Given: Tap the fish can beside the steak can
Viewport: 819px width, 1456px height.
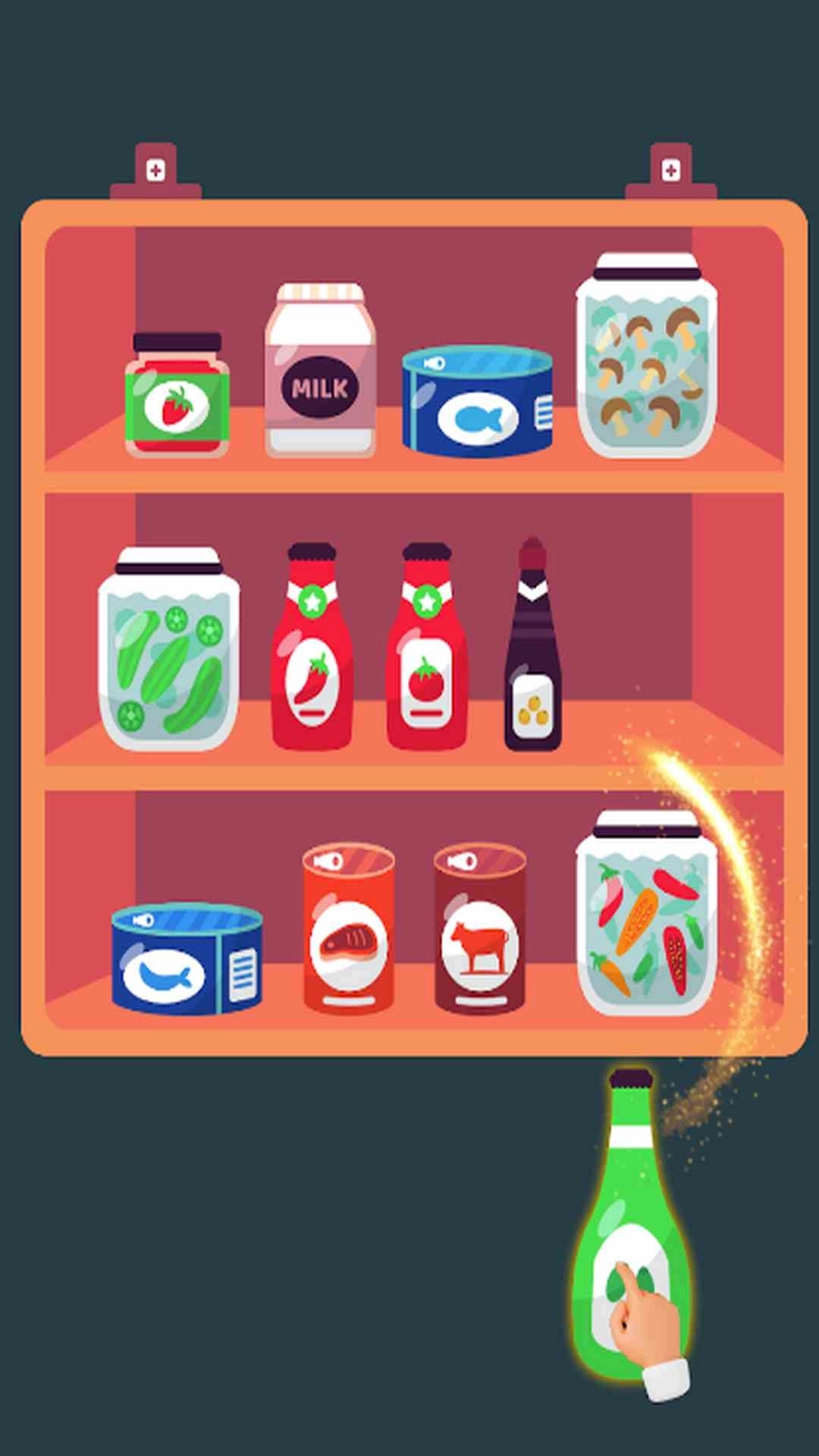Looking at the screenshot, I should point(187,959).
